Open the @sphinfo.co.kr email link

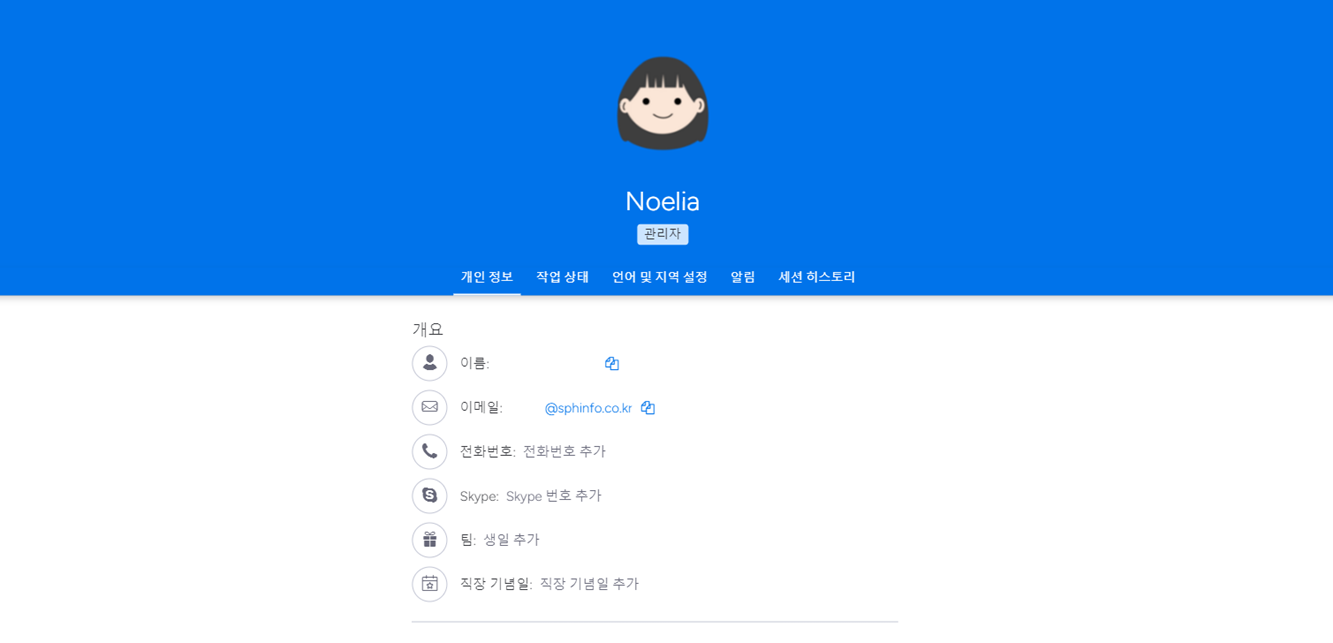588,408
